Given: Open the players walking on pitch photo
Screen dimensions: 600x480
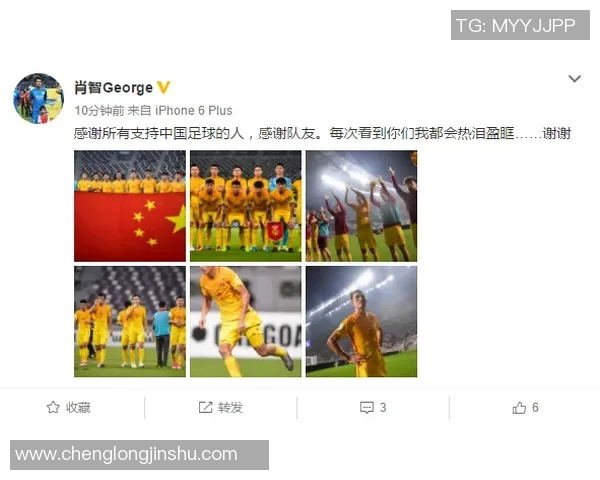Looking at the screenshot, I should tap(130, 321).
